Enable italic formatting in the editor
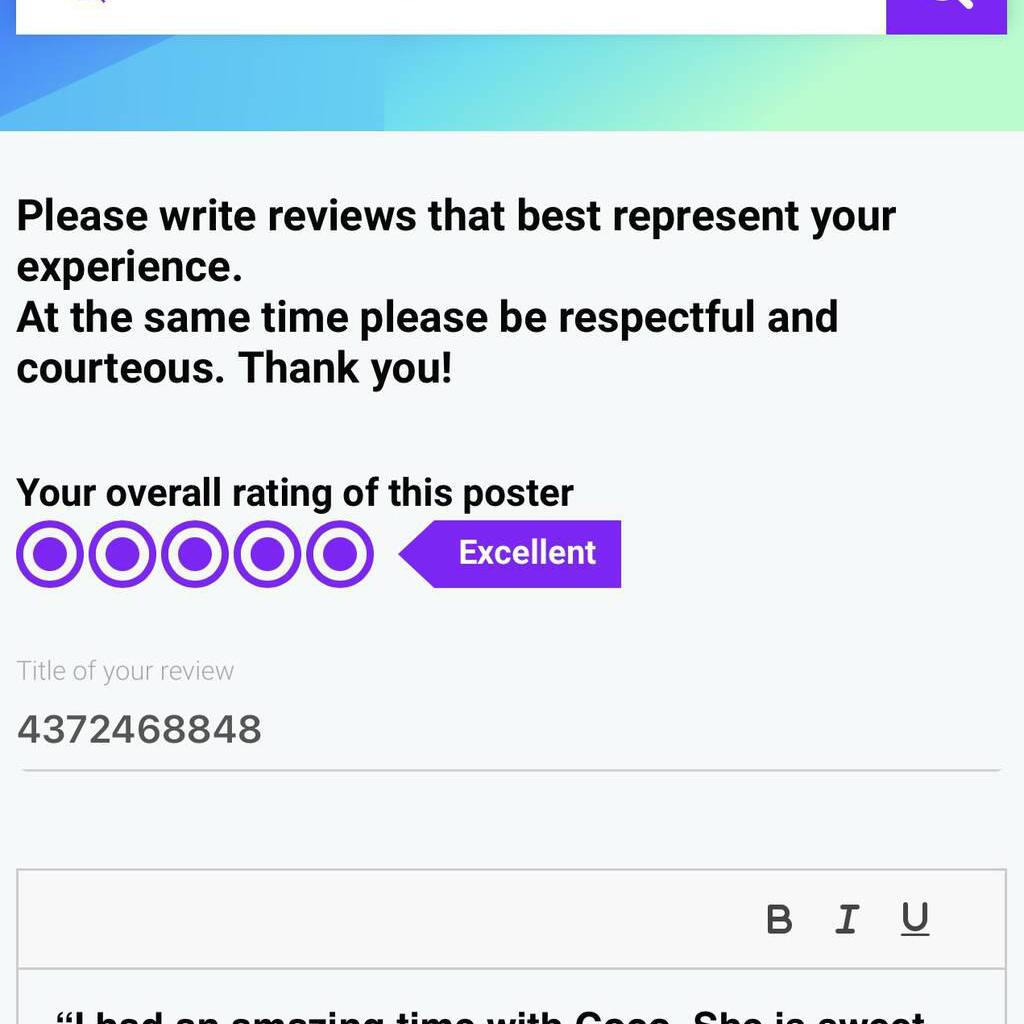This screenshot has width=1024, height=1024. (x=847, y=919)
